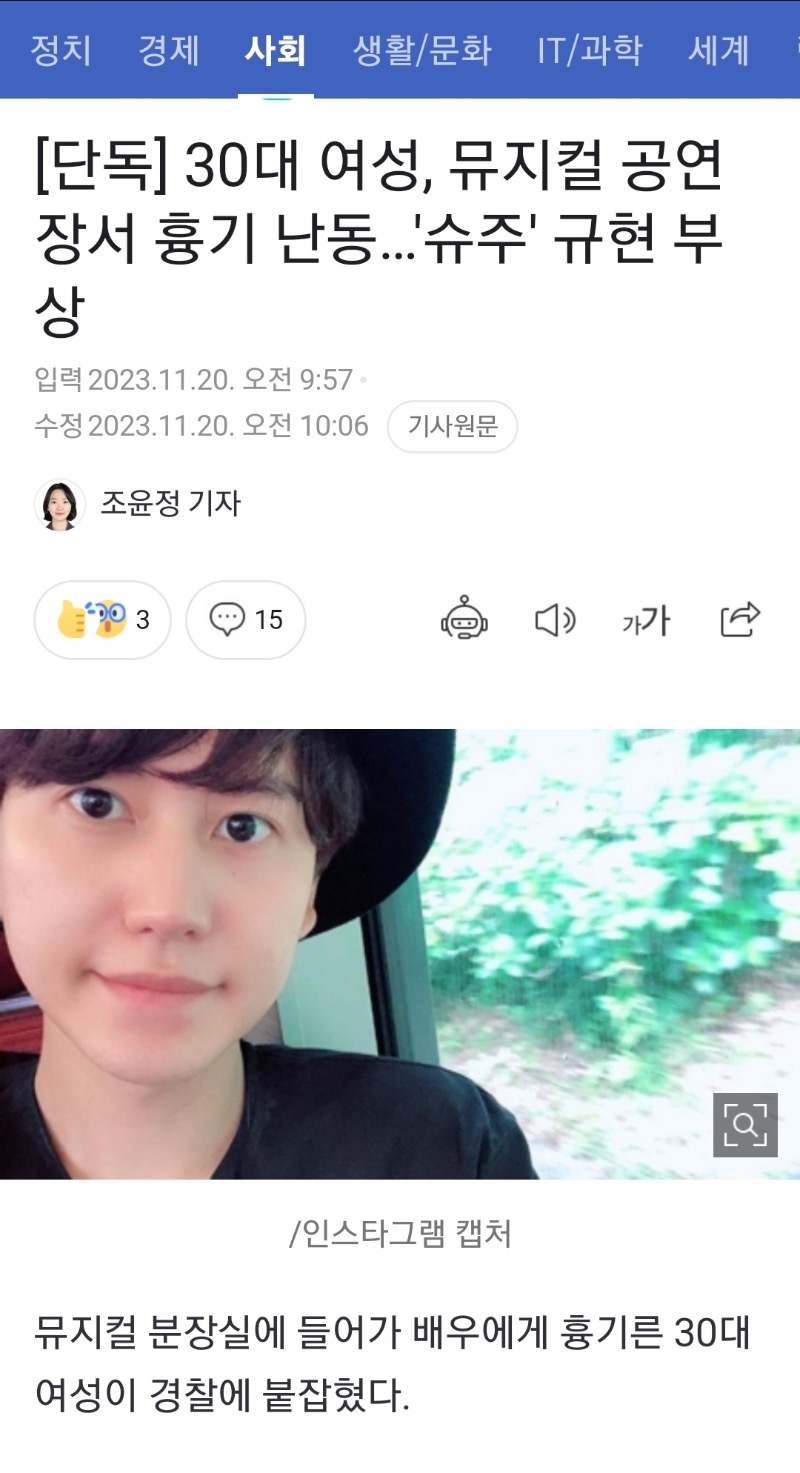The width and height of the screenshot is (800, 1473).
Task: Share this article
Action: pyautogui.click(x=740, y=620)
